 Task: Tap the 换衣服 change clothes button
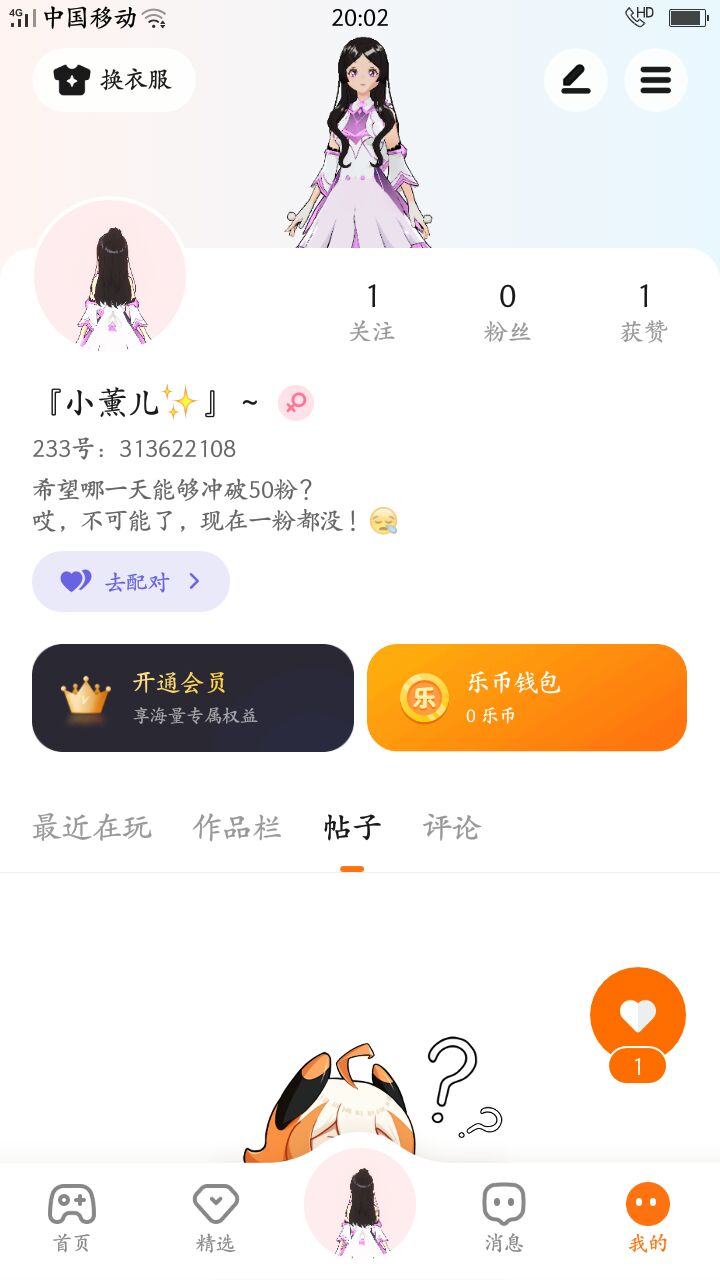pos(114,80)
